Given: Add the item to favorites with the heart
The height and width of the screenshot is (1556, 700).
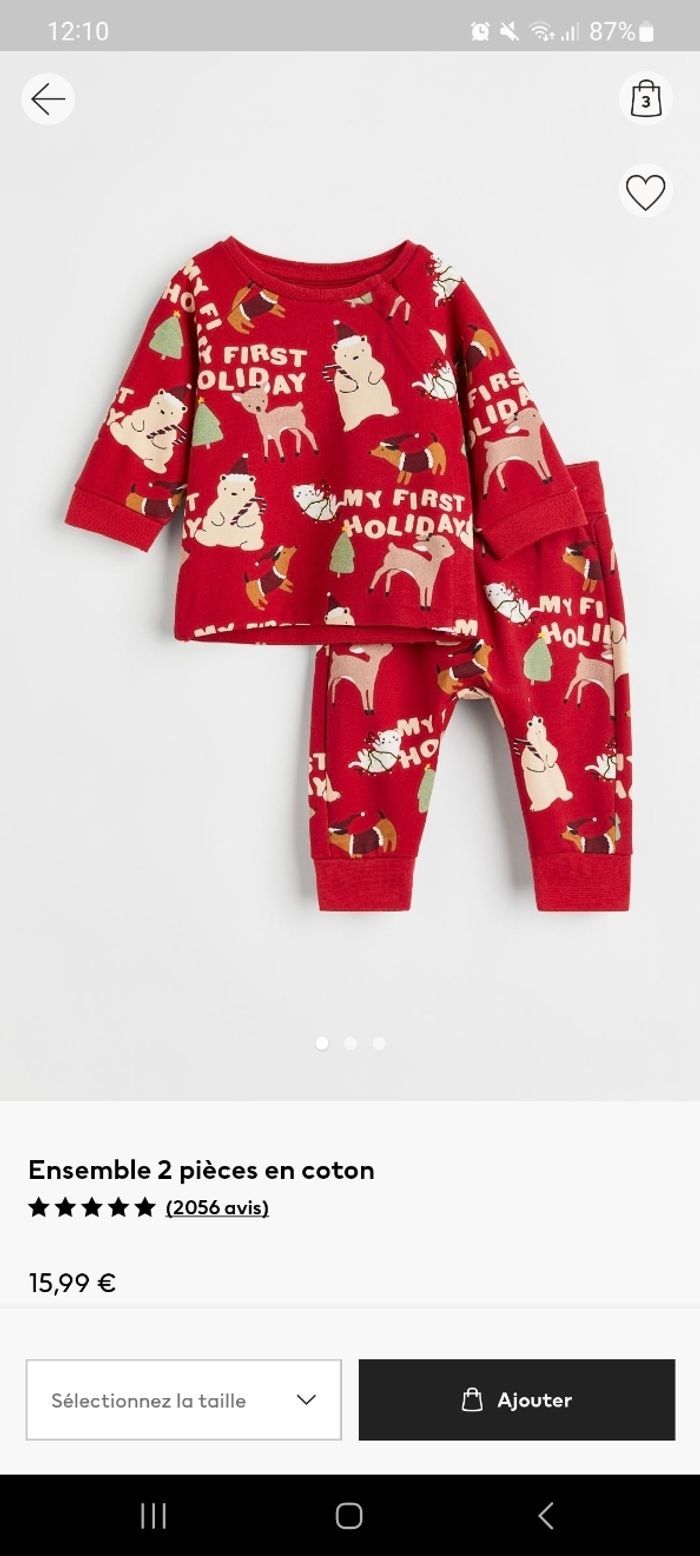Looking at the screenshot, I should point(646,191).
